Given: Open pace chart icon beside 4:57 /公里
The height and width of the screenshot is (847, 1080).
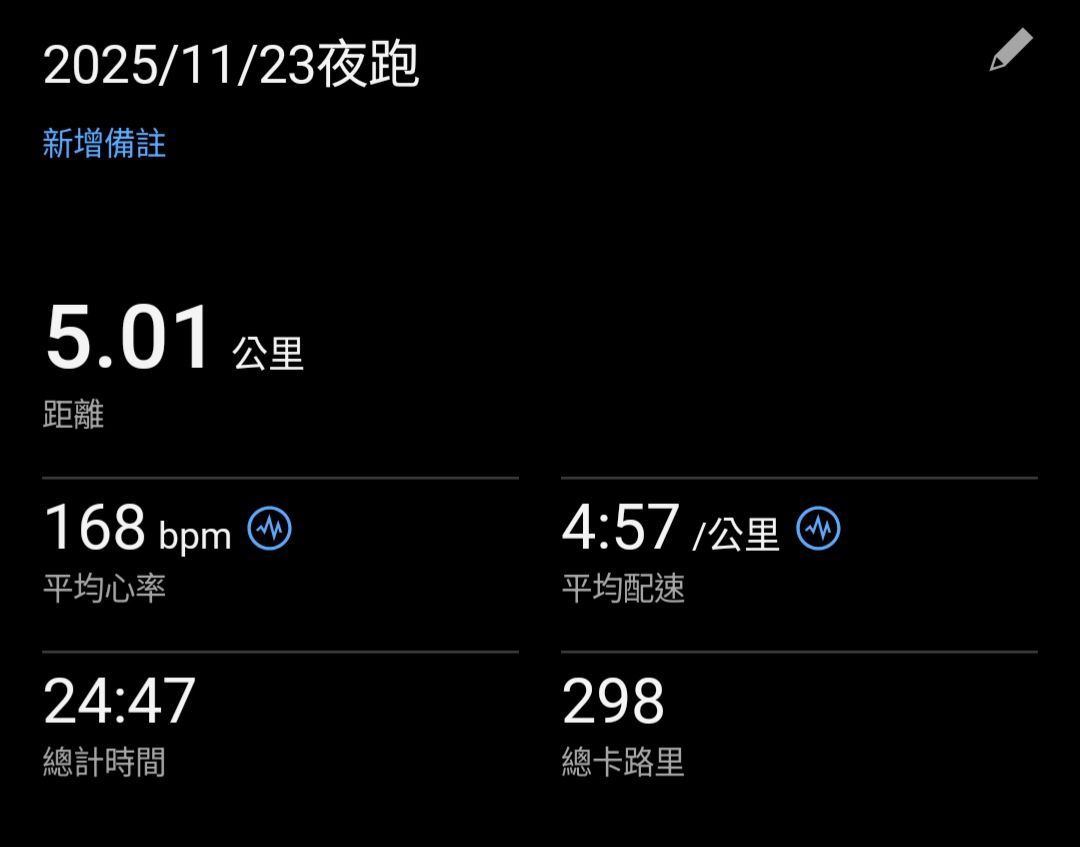Looking at the screenshot, I should [x=818, y=528].
